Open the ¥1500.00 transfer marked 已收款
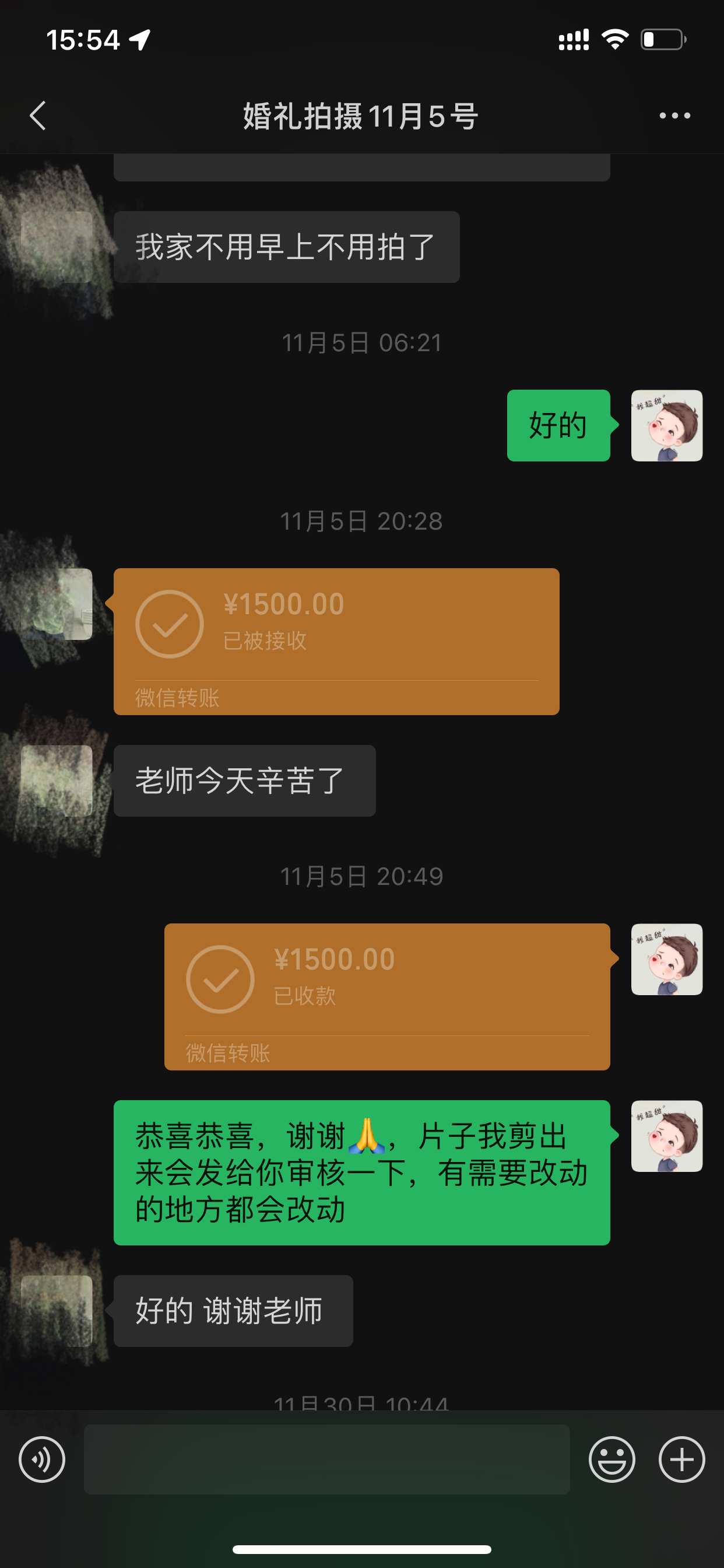Screen dimensions: 724x1568 (387, 997)
